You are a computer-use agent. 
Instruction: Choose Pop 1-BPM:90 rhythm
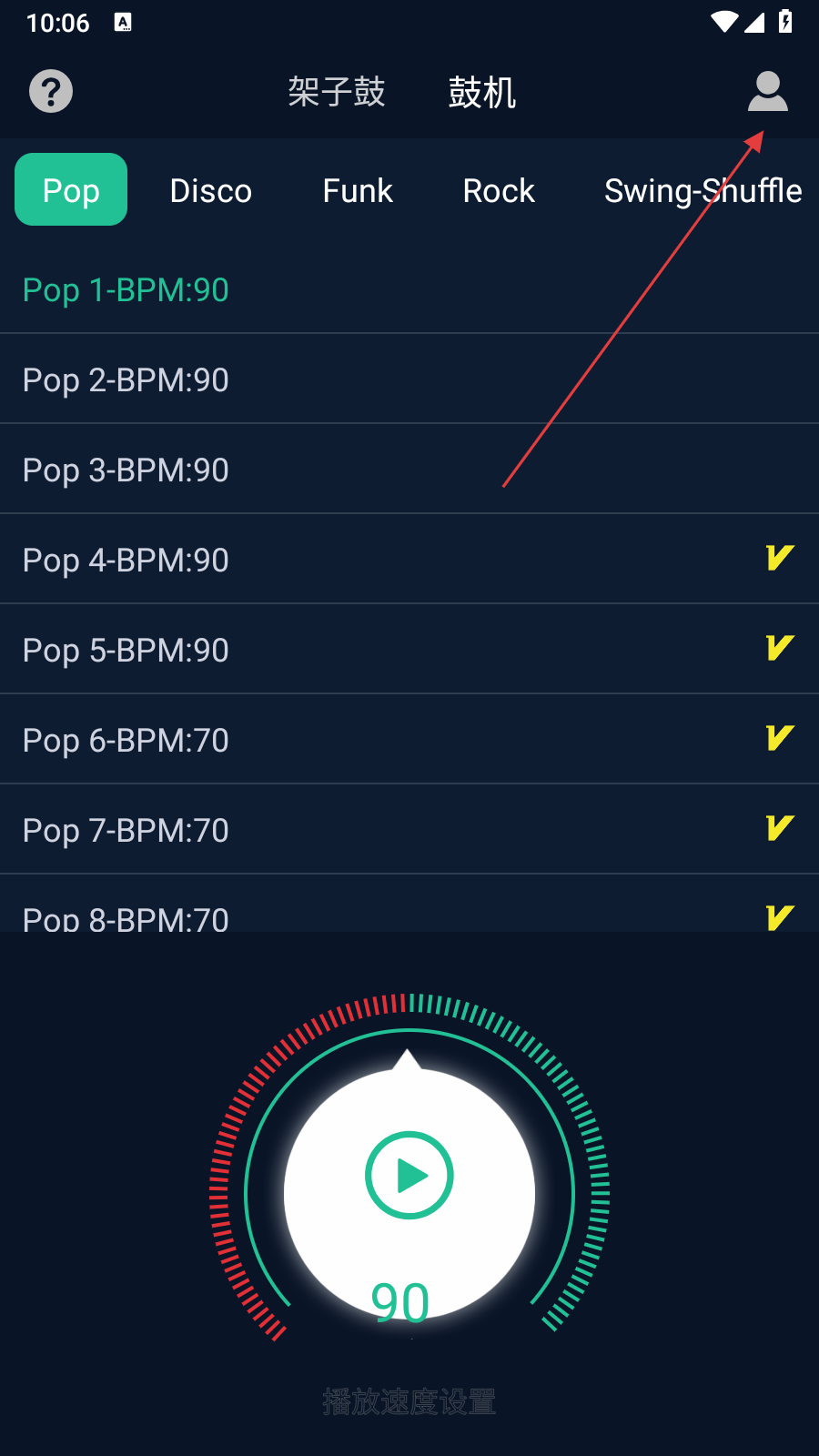(x=409, y=289)
